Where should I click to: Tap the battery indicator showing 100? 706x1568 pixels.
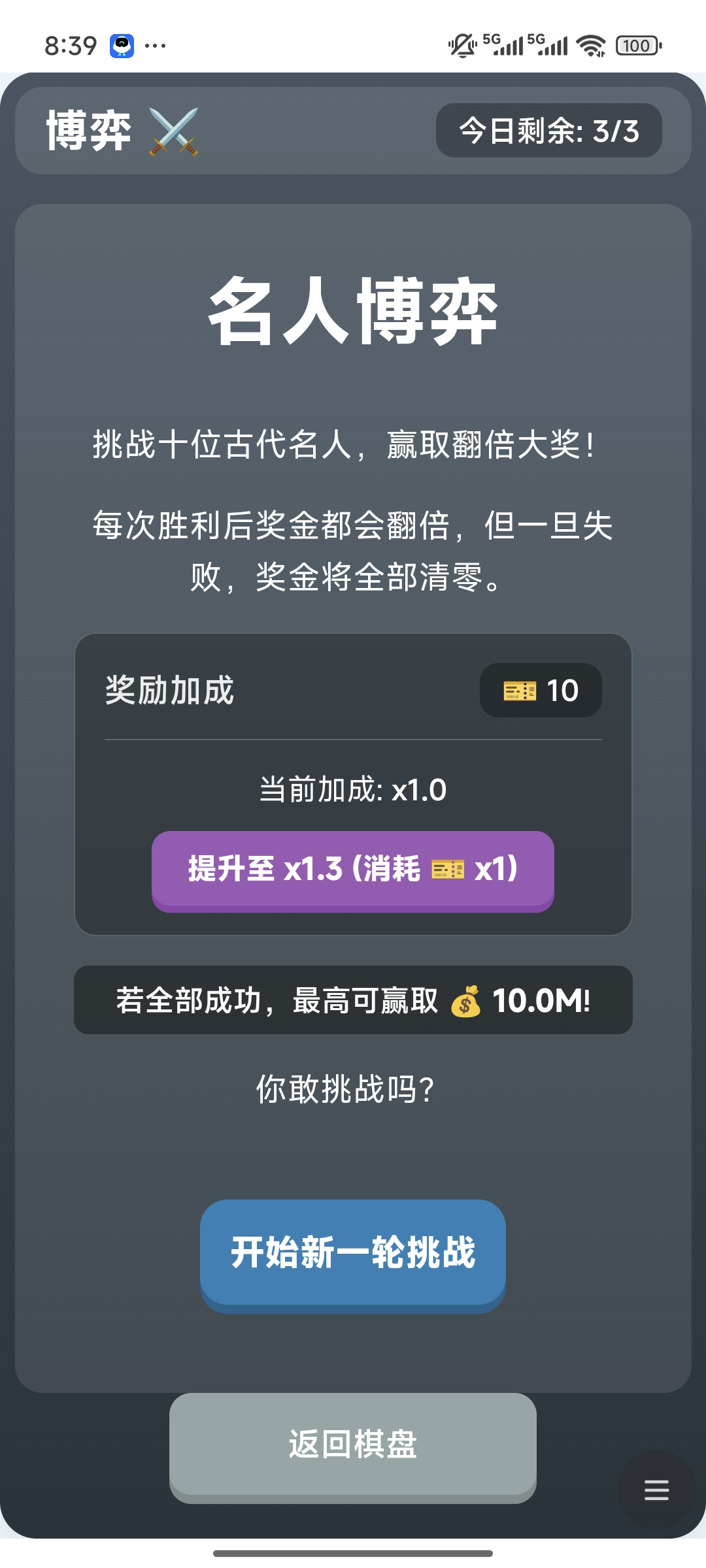click(x=636, y=44)
